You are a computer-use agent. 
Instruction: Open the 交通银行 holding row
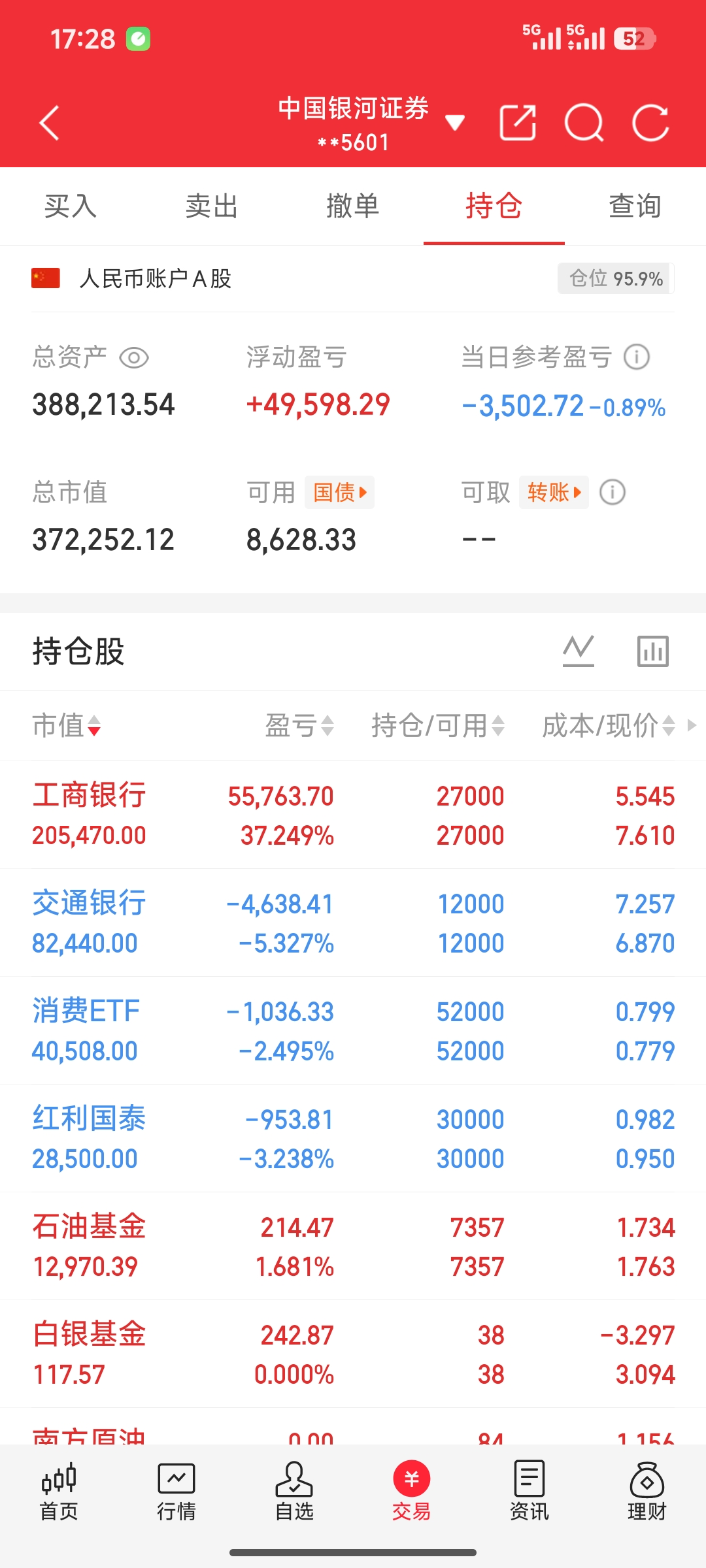coord(353,923)
